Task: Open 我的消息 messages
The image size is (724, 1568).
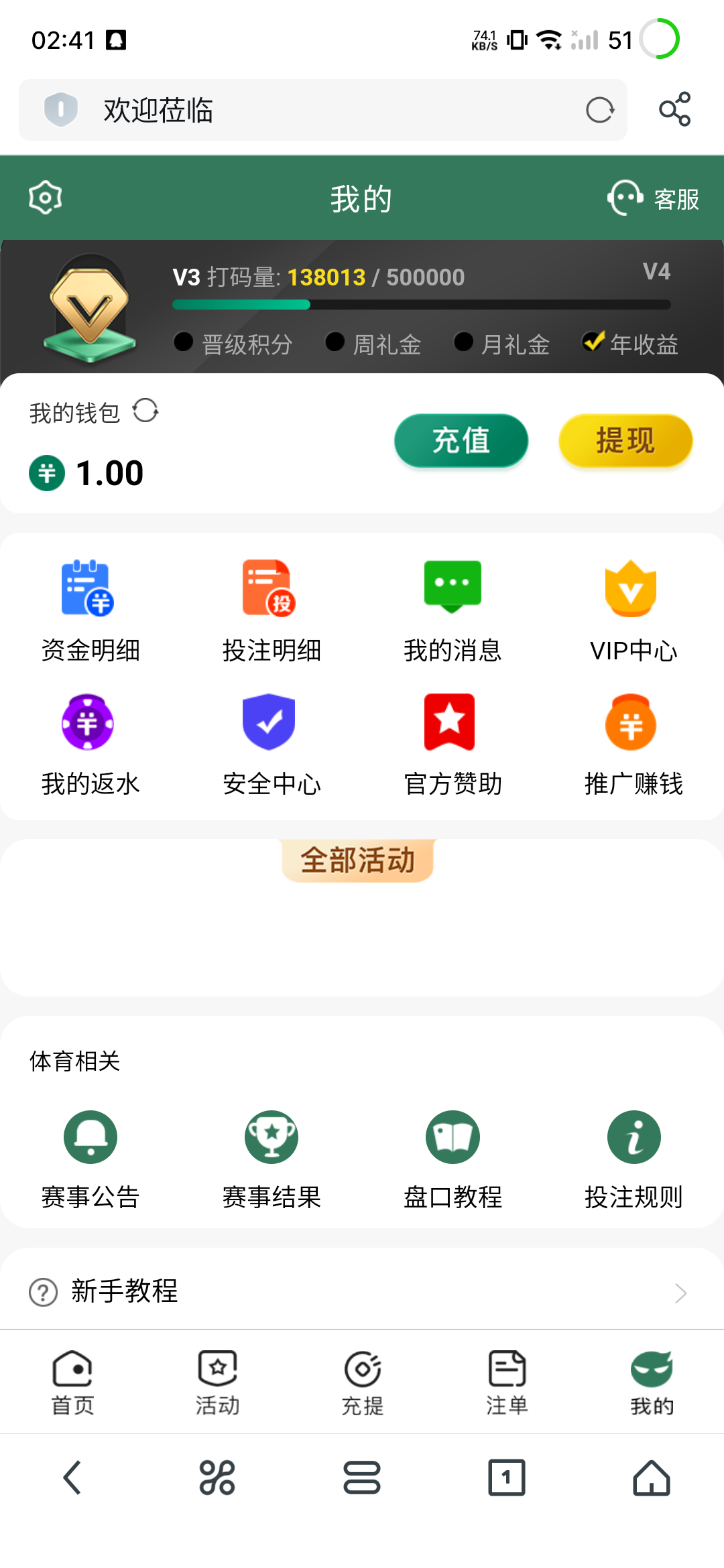Action: (x=451, y=608)
